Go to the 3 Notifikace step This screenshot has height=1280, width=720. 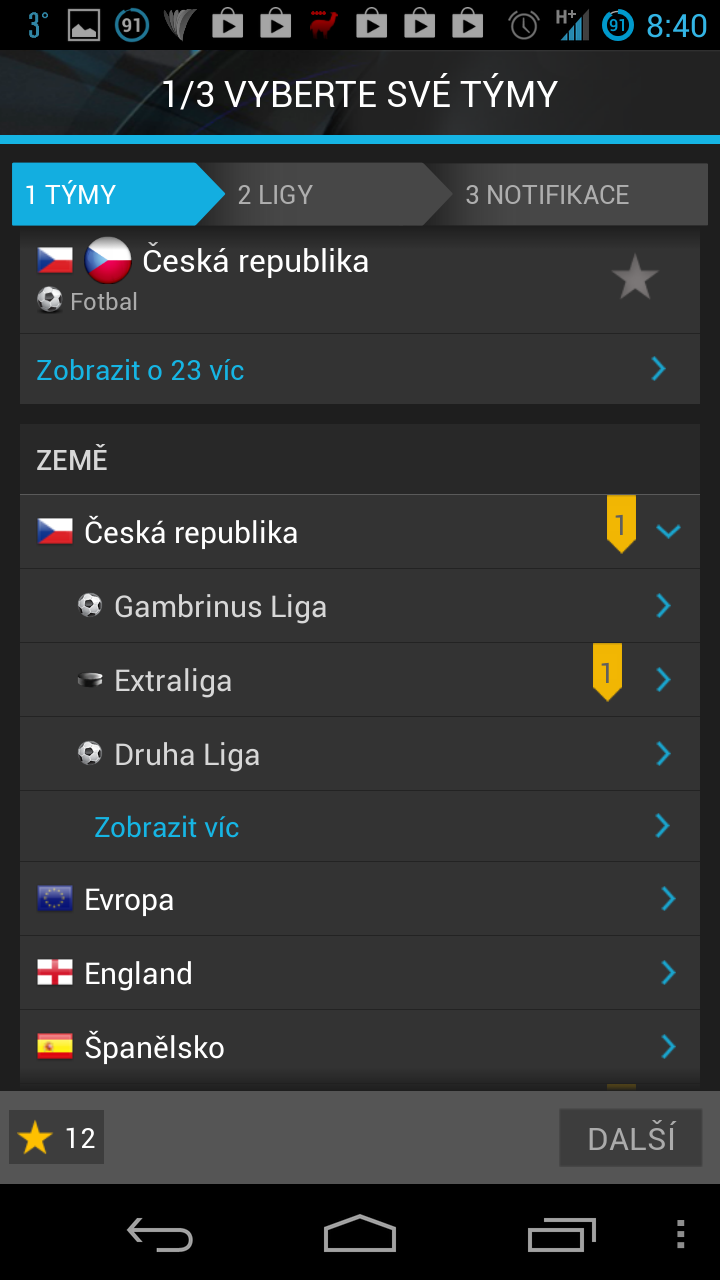point(560,195)
